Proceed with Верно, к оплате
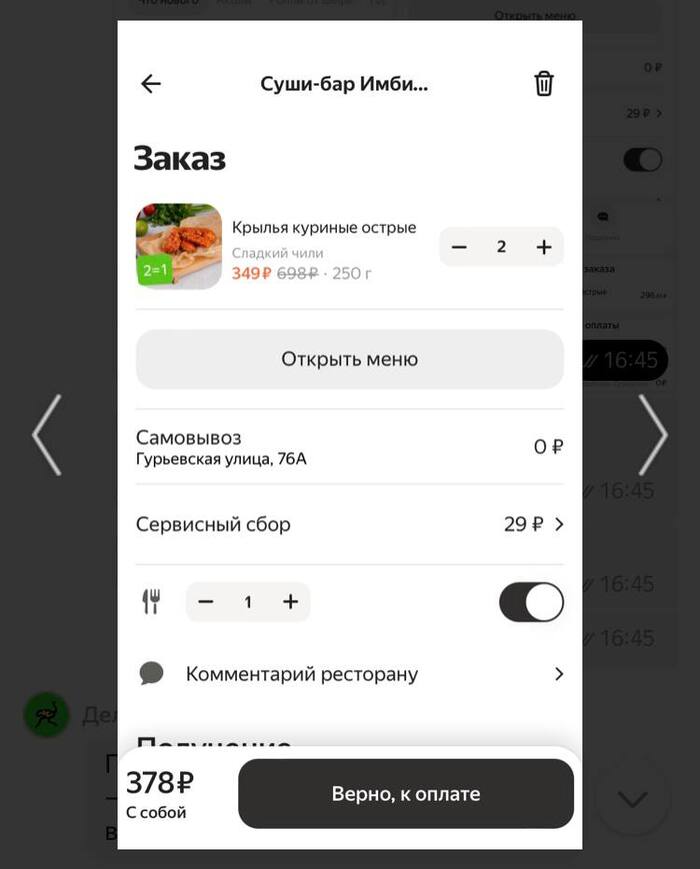 click(405, 794)
